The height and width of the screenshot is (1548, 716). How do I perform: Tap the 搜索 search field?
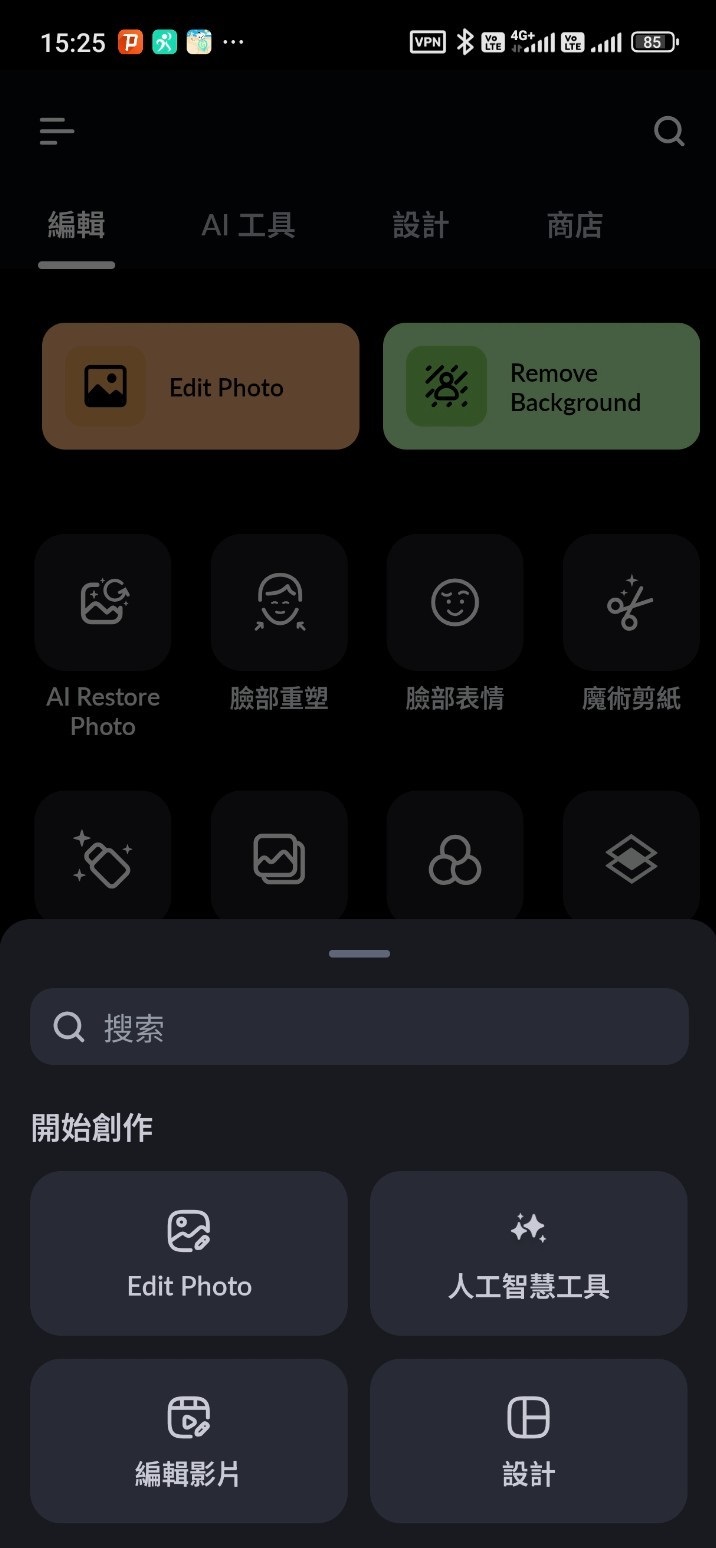tap(359, 1027)
